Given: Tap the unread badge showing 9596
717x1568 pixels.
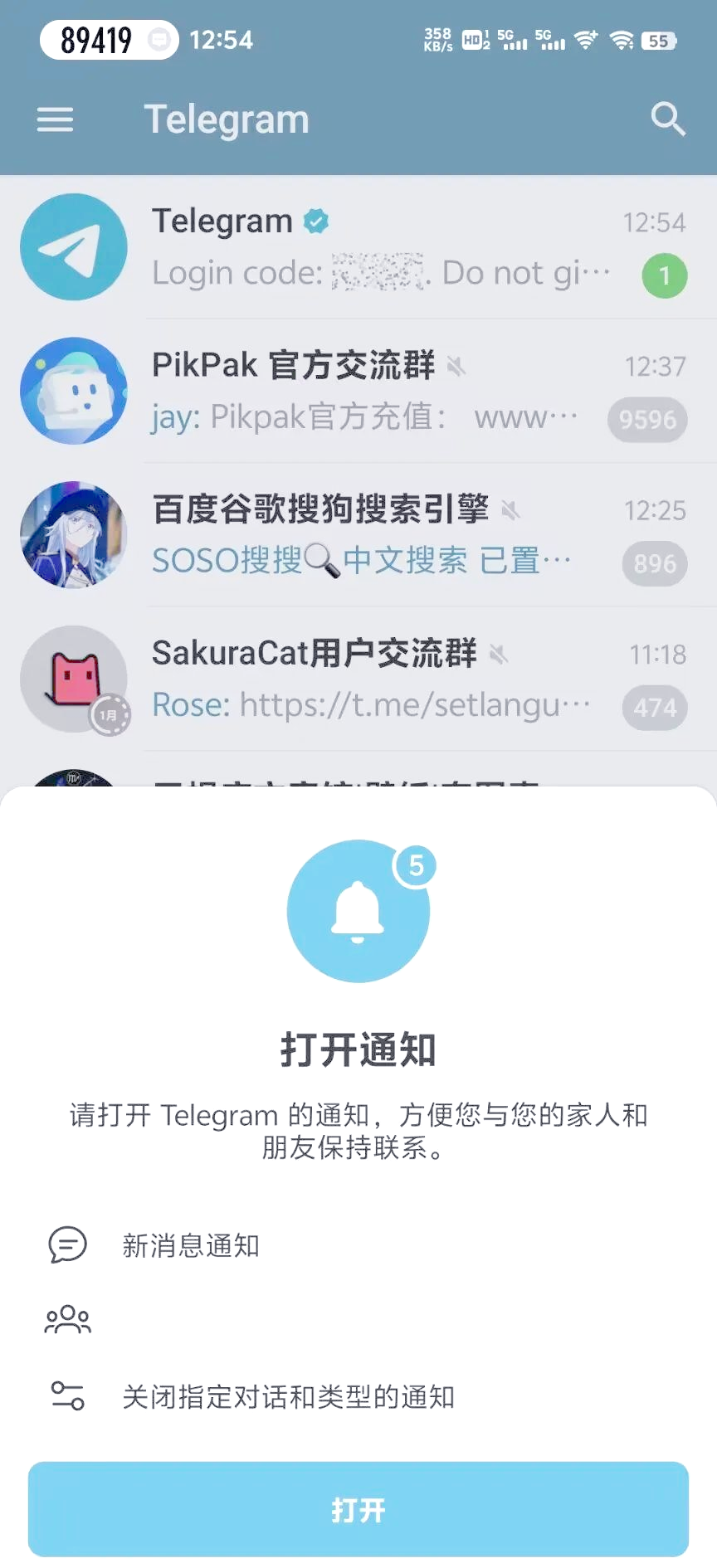Looking at the screenshot, I should tap(646, 420).
